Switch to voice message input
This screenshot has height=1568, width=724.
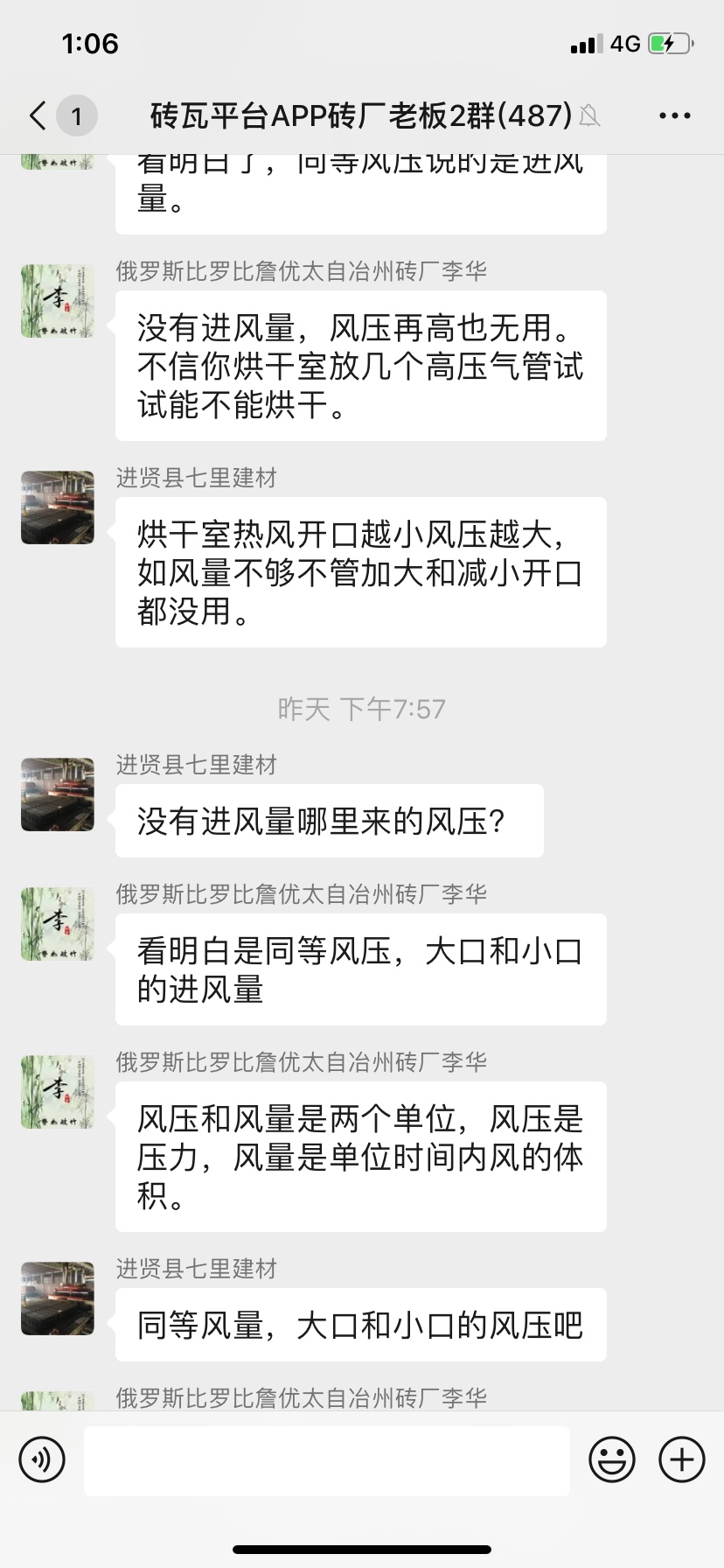pyautogui.click(x=42, y=1459)
